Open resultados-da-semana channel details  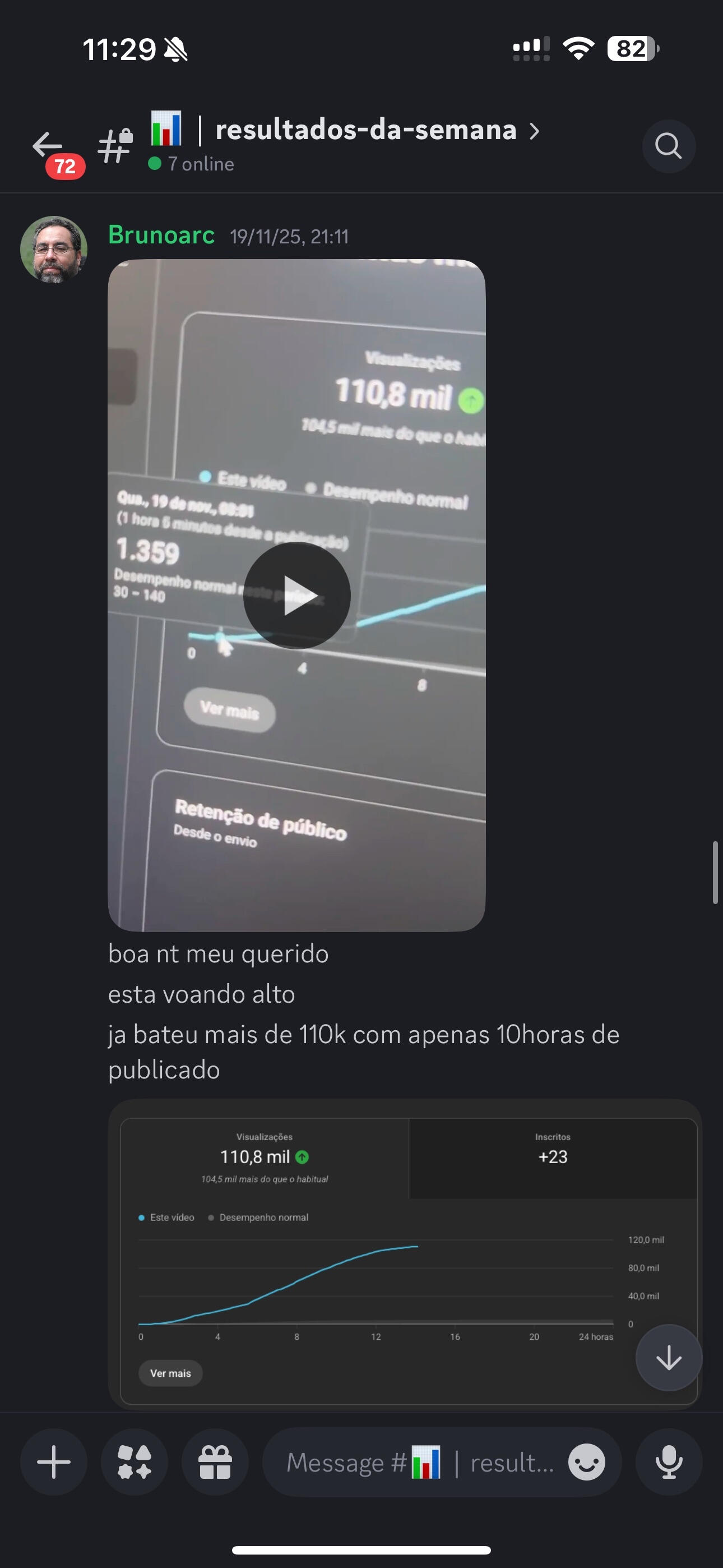[365, 130]
